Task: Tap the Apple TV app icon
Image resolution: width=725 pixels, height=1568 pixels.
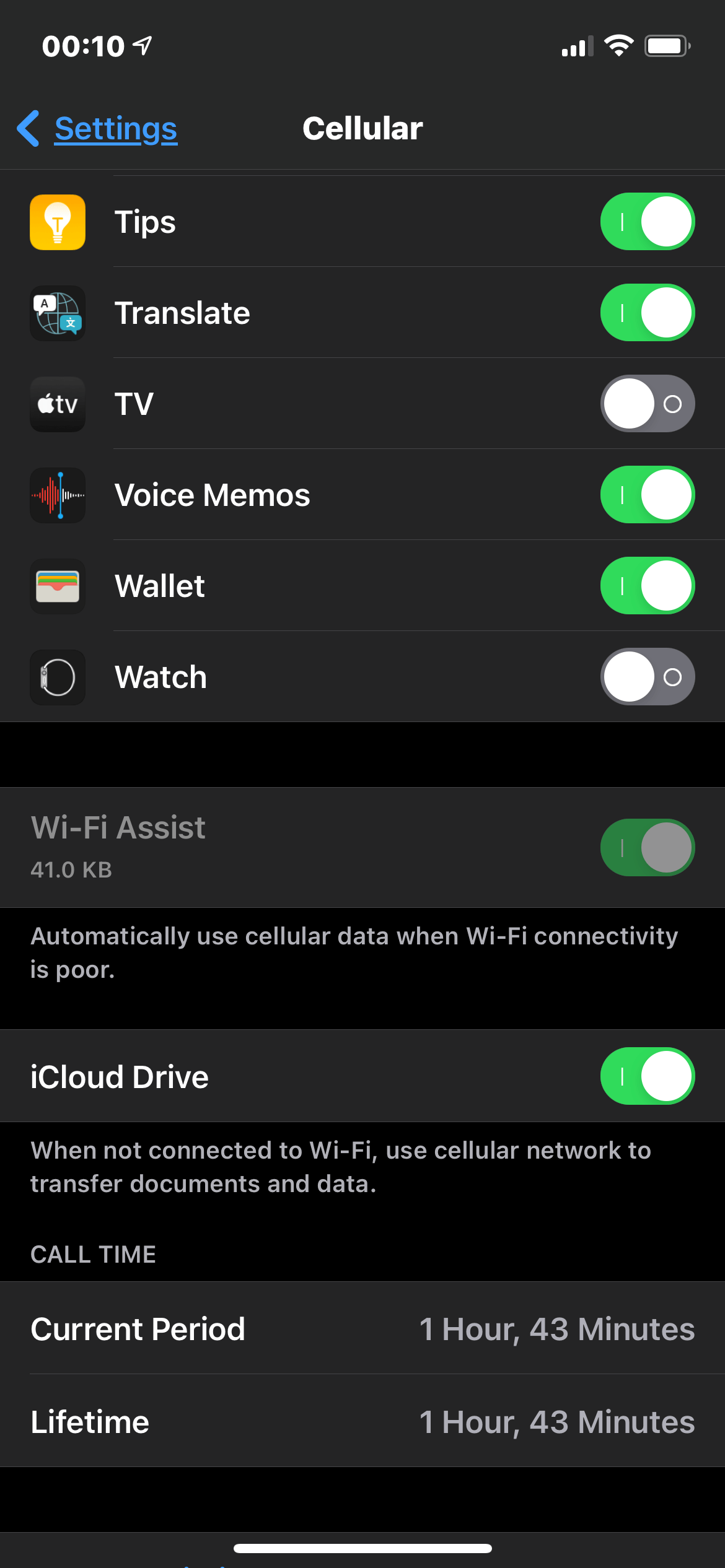Action: coord(57,404)
